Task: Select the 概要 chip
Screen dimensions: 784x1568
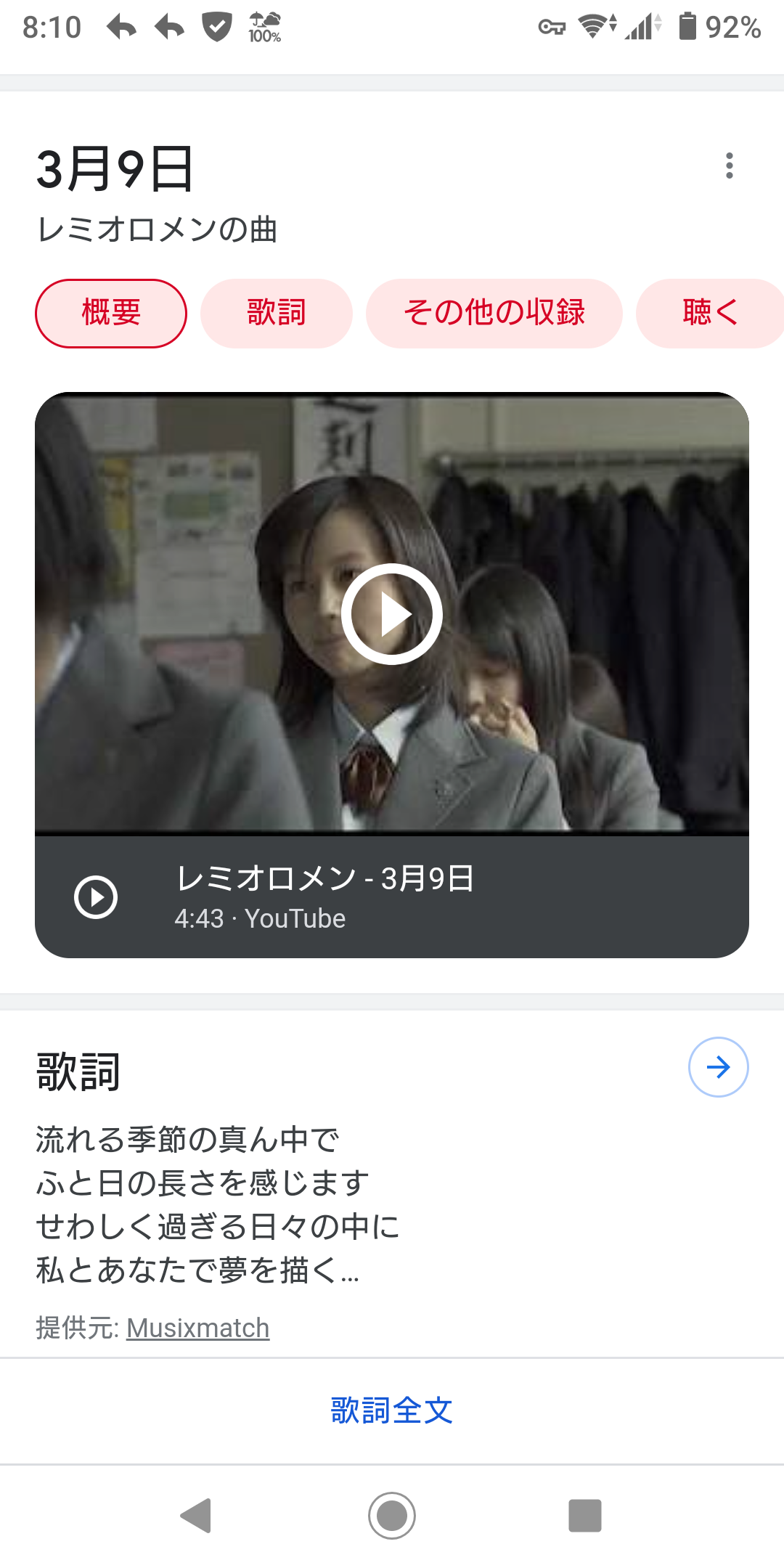Action: pyautogui.click(x=111, y=314)
